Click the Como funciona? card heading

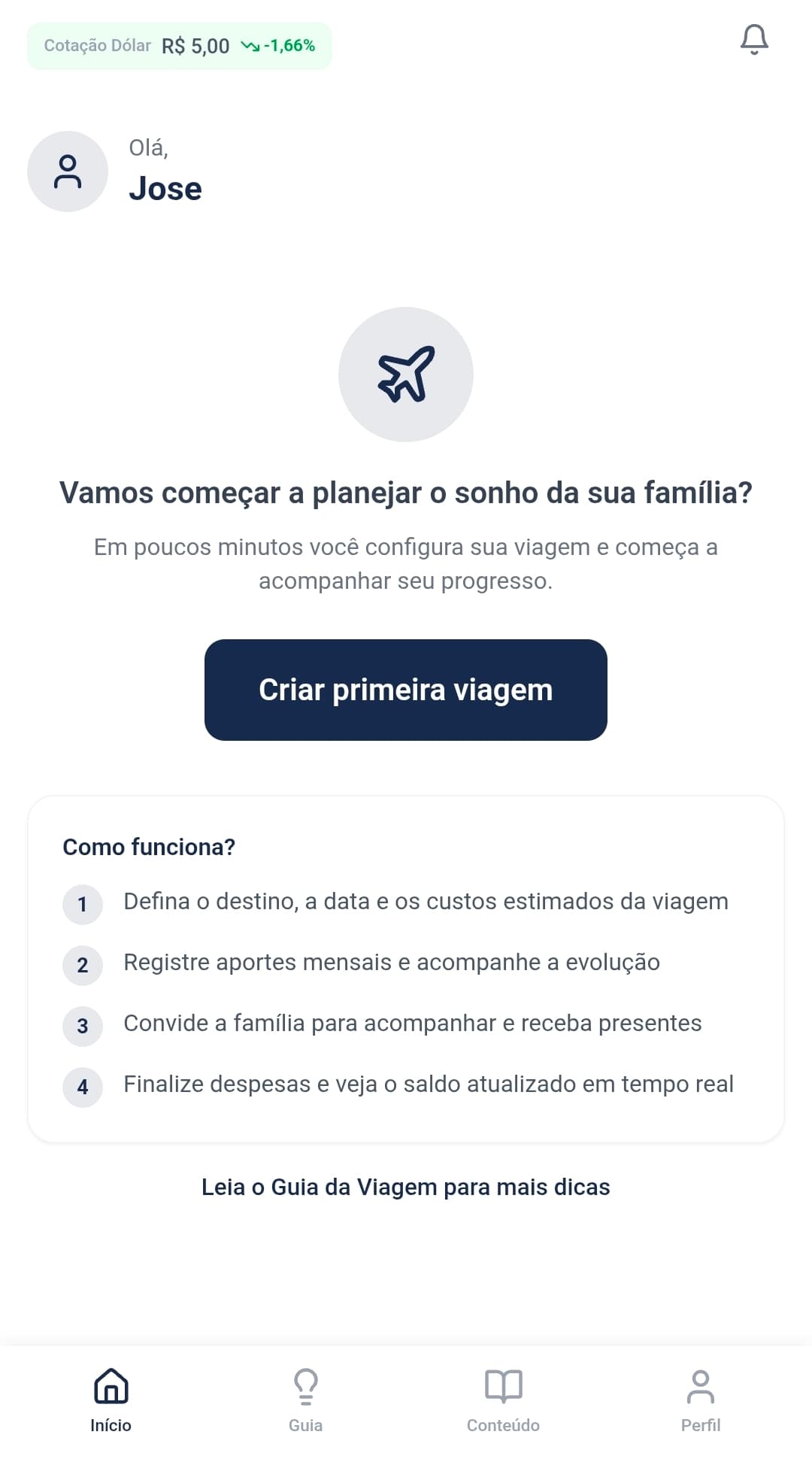click(x=148, y=847)
